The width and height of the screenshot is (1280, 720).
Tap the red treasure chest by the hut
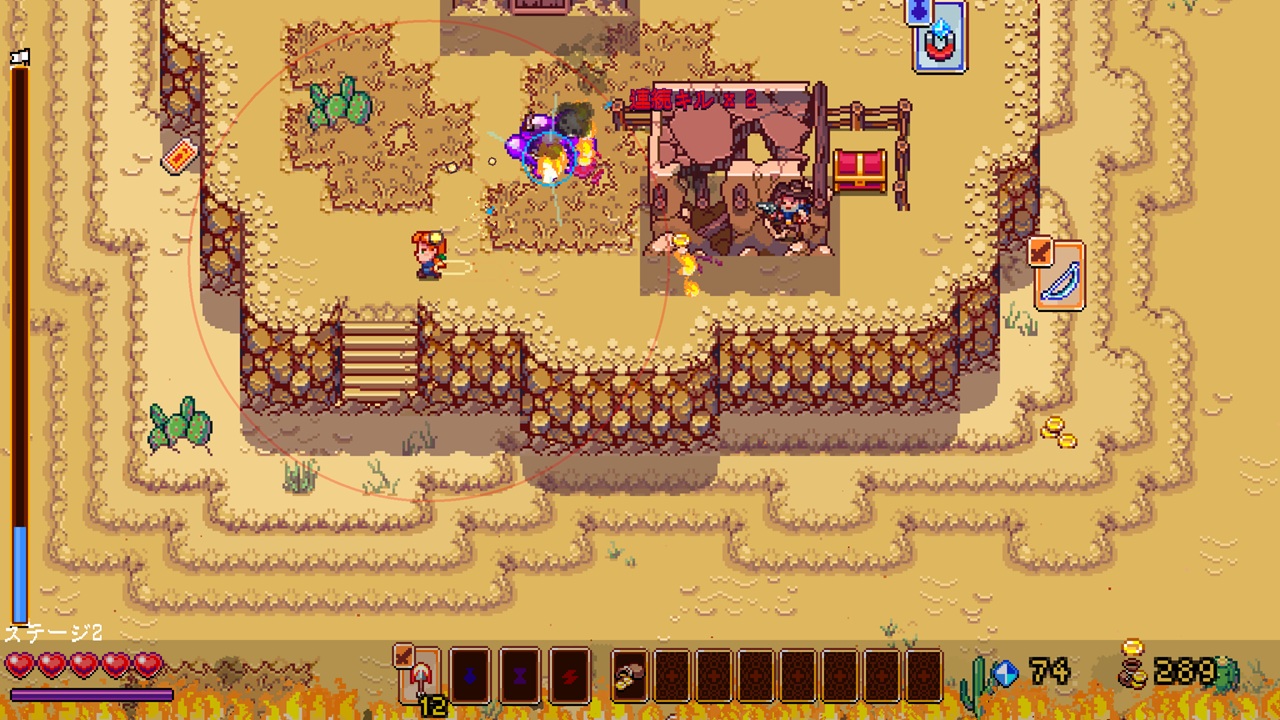click(859, 170)
